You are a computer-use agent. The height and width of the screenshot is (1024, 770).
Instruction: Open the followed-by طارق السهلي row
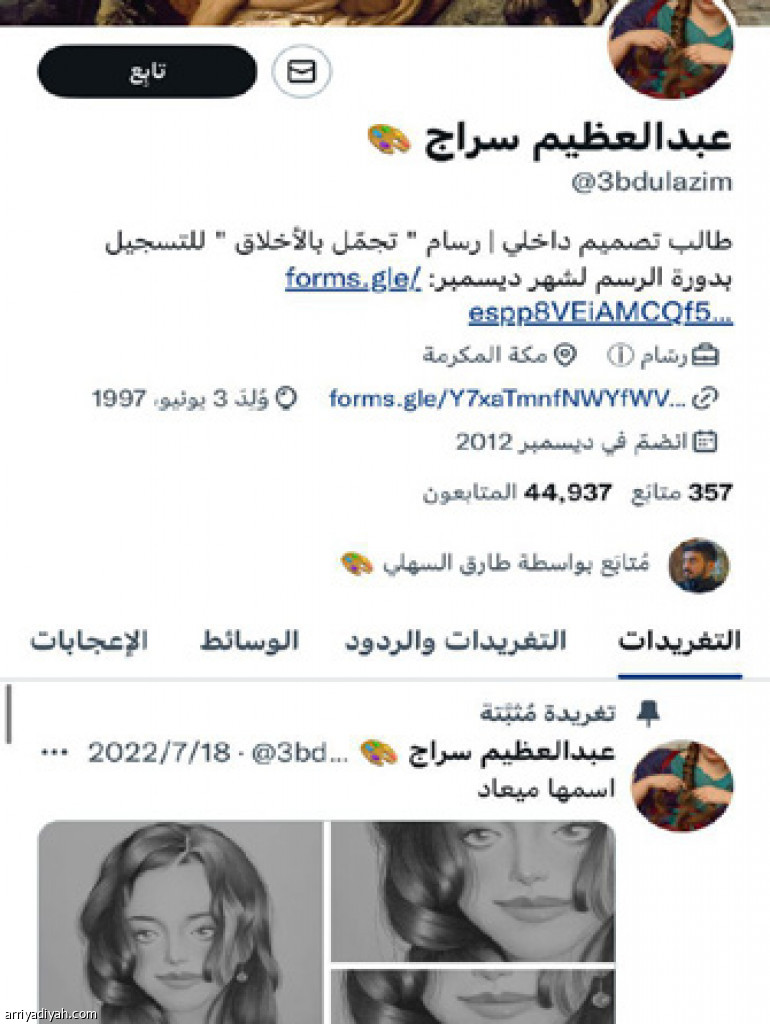(x=520, y=563)
